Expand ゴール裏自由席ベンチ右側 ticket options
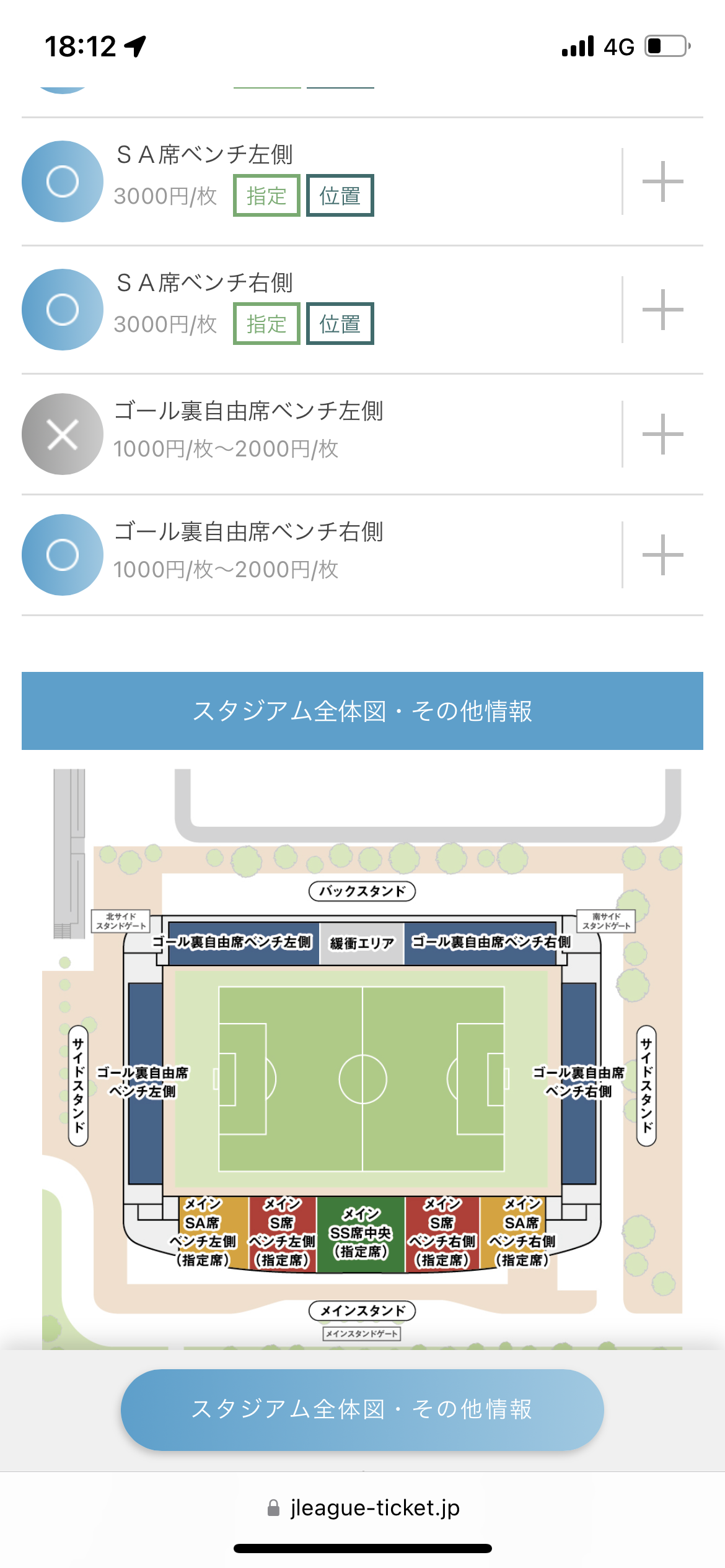 [x=662, y=555]
